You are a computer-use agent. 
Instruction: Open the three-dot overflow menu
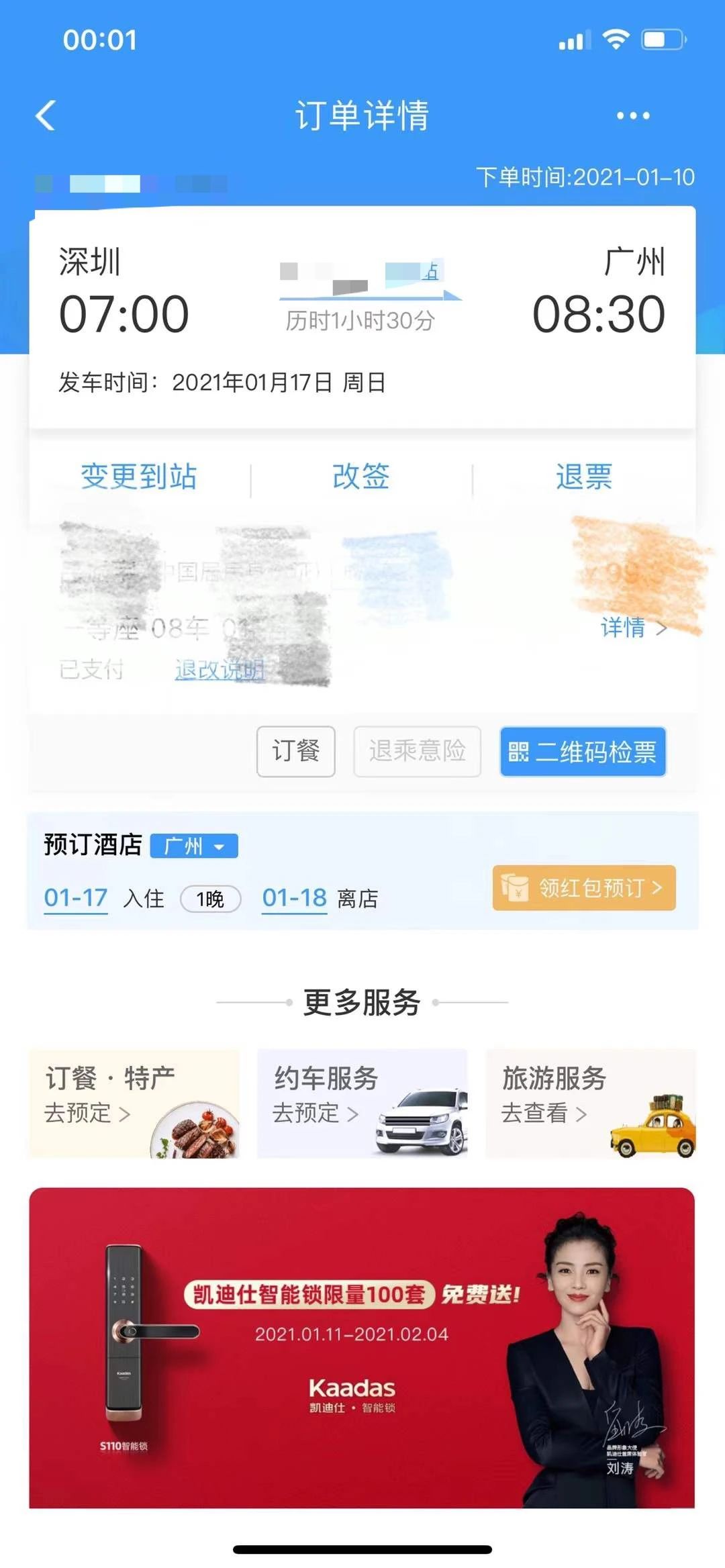tap(632, 115)
